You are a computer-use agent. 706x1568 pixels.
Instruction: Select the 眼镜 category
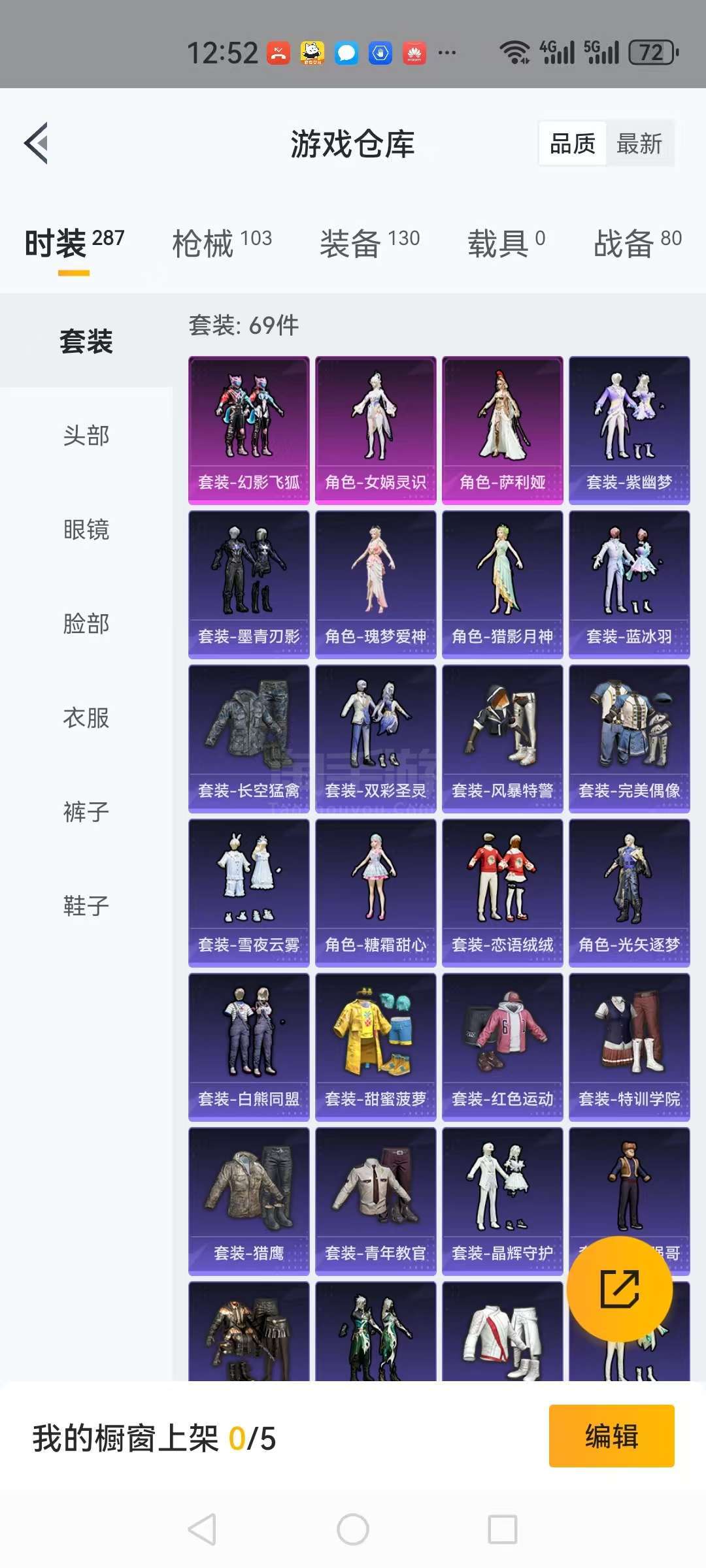pos(86,529)
